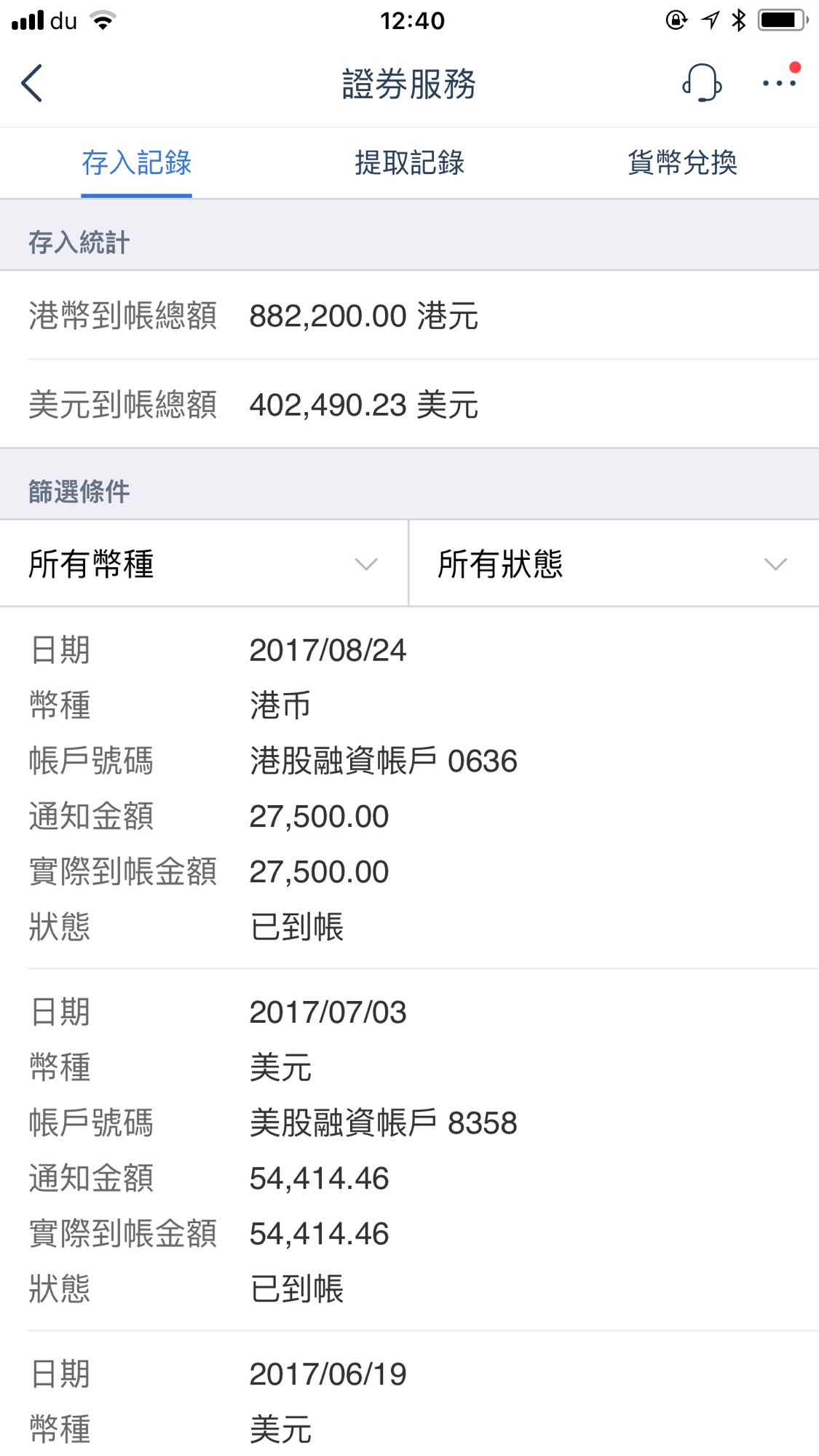Open the three-dot more menu
The width and height of the screenshot is (819, 1456).
tap(780, 82)
